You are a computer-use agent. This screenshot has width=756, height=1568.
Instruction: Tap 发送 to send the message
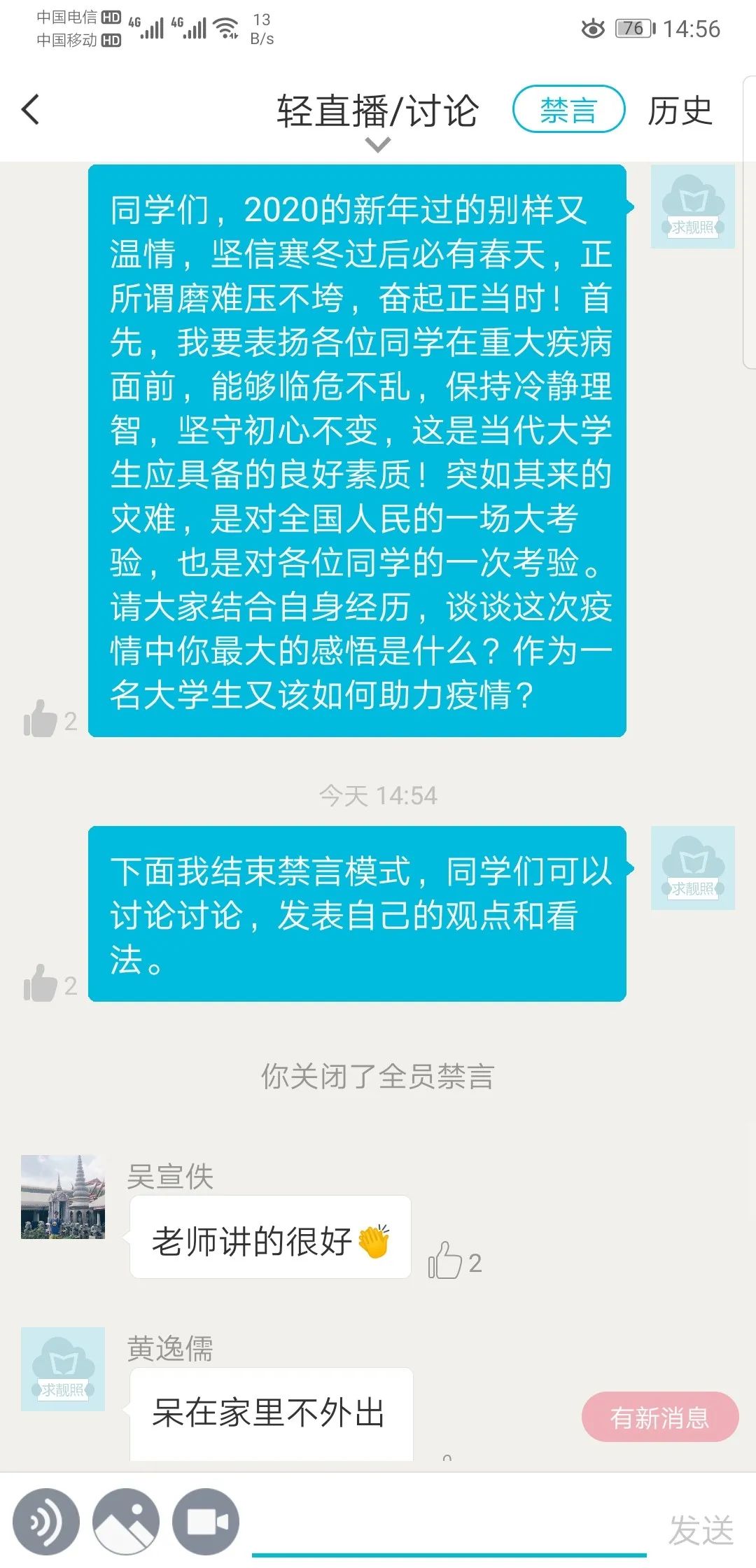point(701,1529)
